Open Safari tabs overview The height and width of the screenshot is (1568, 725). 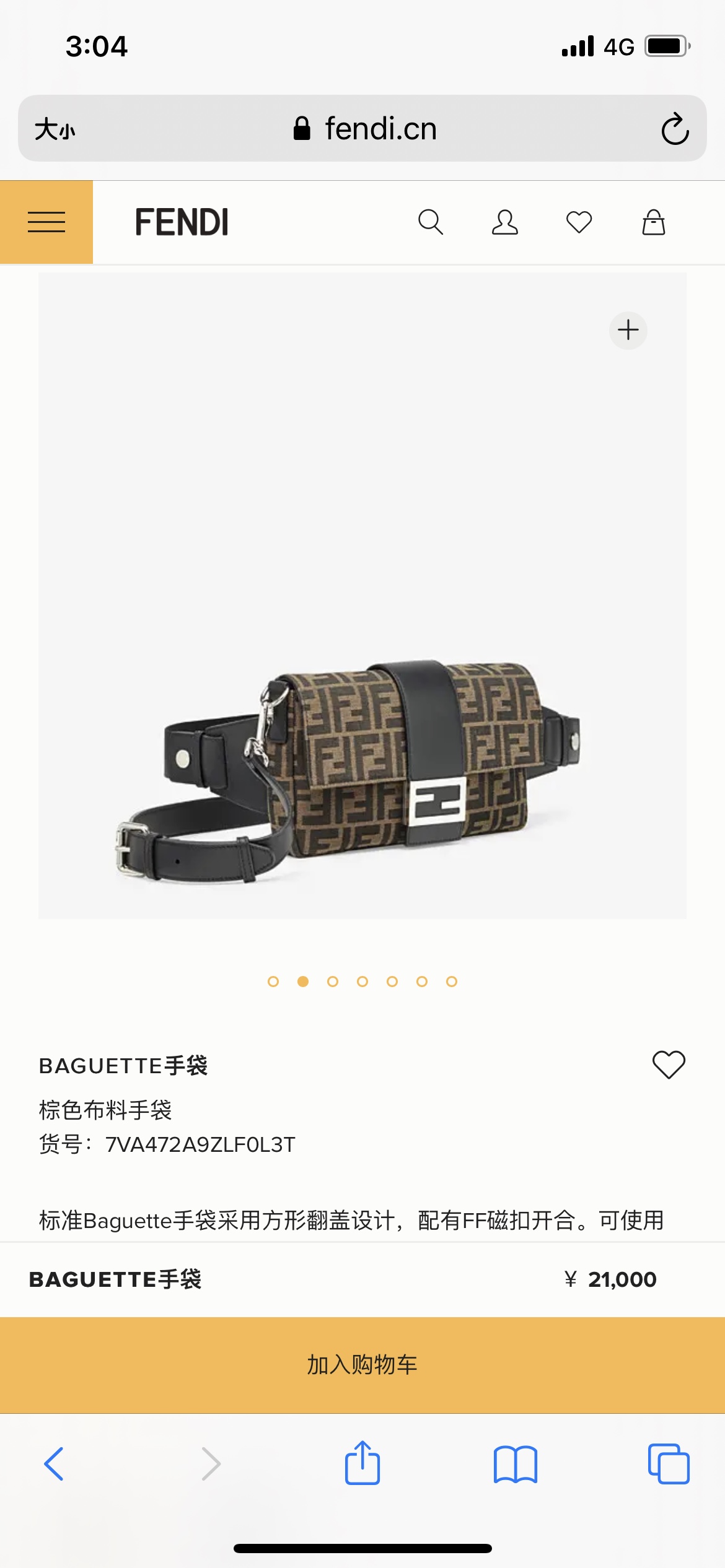click(669, 1464)
